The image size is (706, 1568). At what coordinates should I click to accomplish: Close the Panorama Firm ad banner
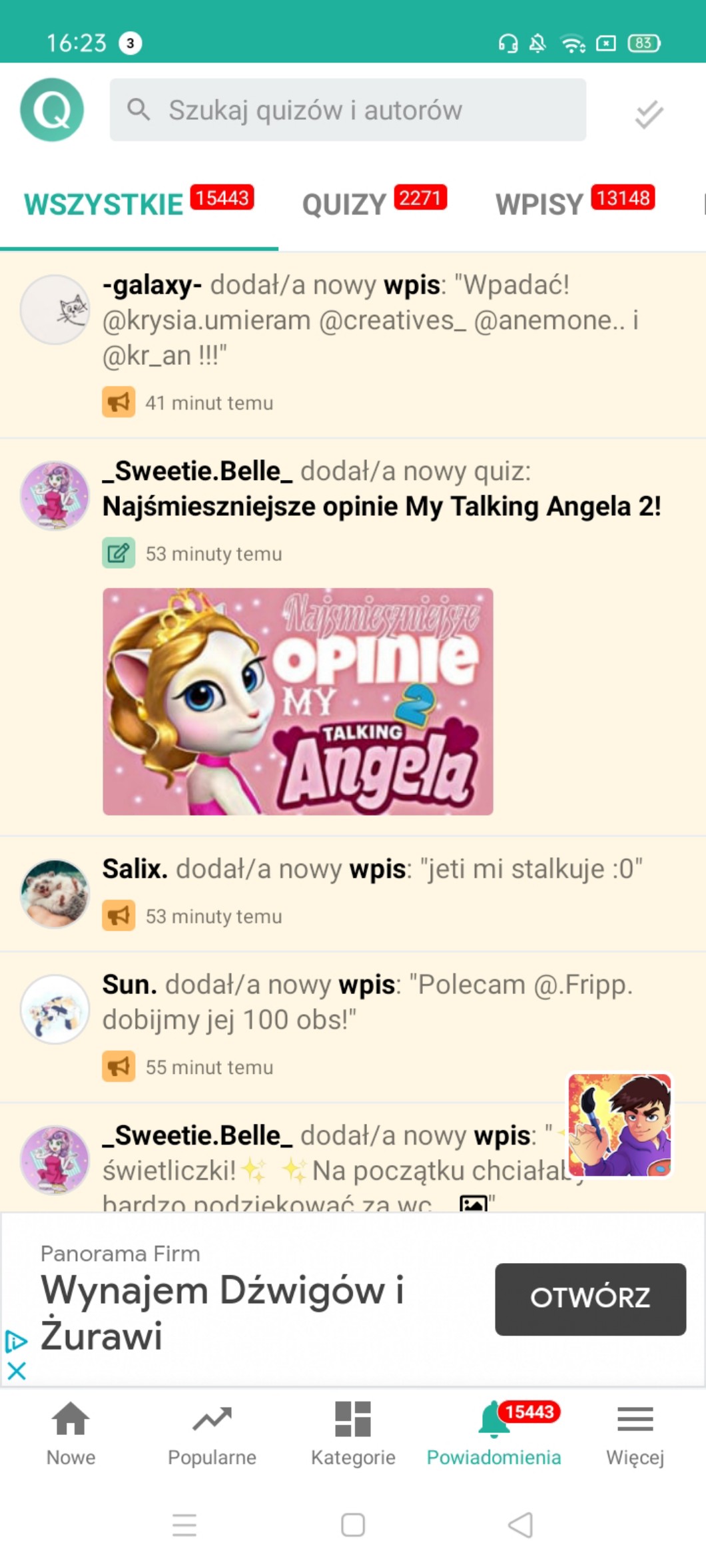16,1370
